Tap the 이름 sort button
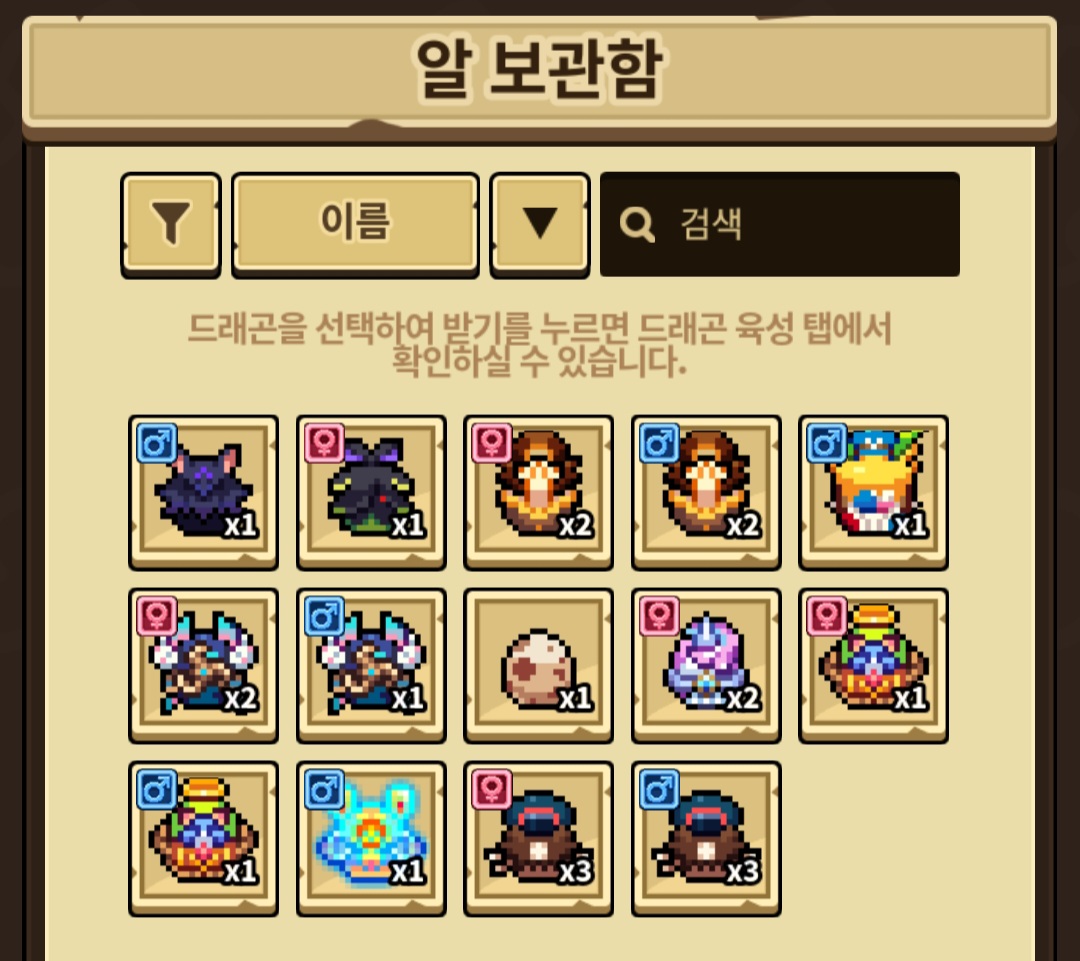The image size is (1080, 961). pos(355,225)
